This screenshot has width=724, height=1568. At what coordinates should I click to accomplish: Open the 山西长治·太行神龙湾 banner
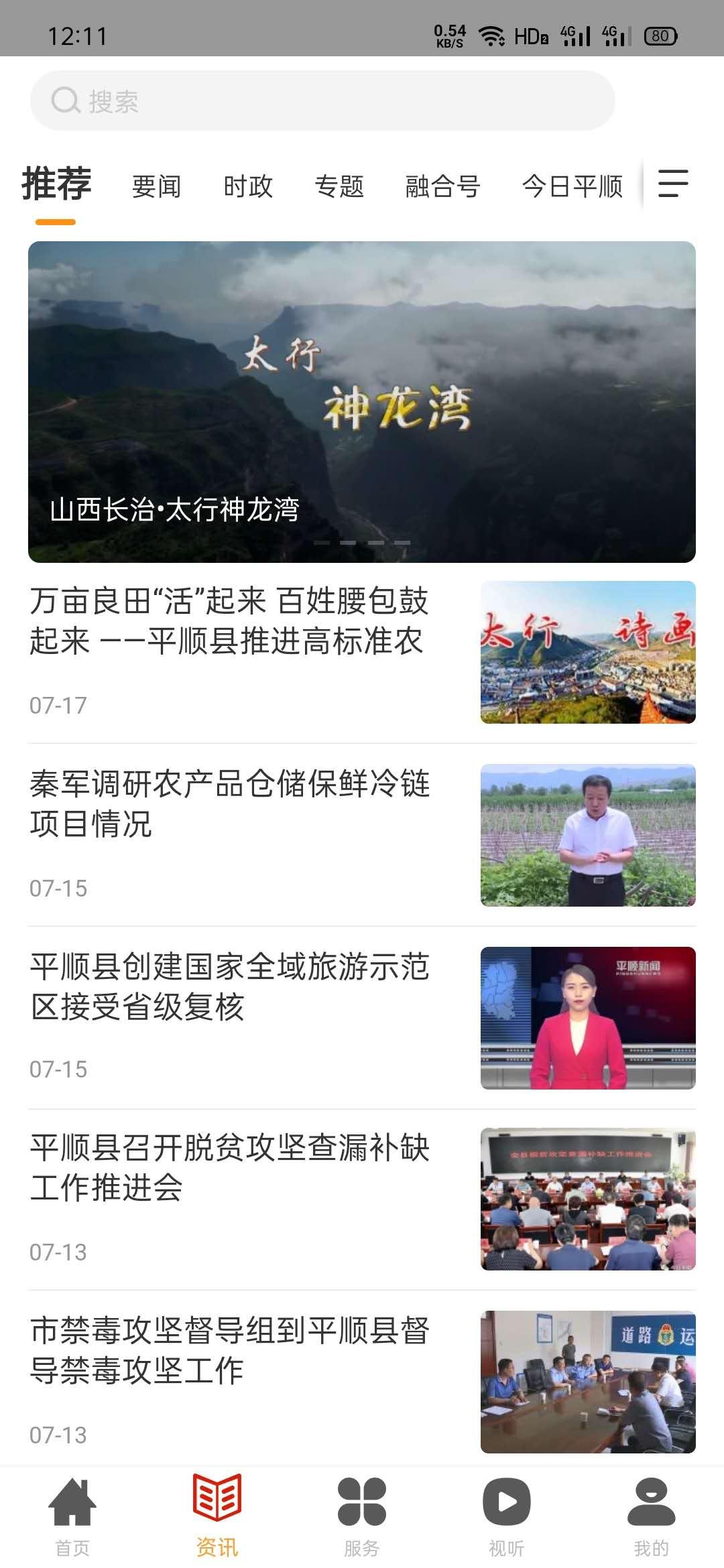[x=362, y=402]
